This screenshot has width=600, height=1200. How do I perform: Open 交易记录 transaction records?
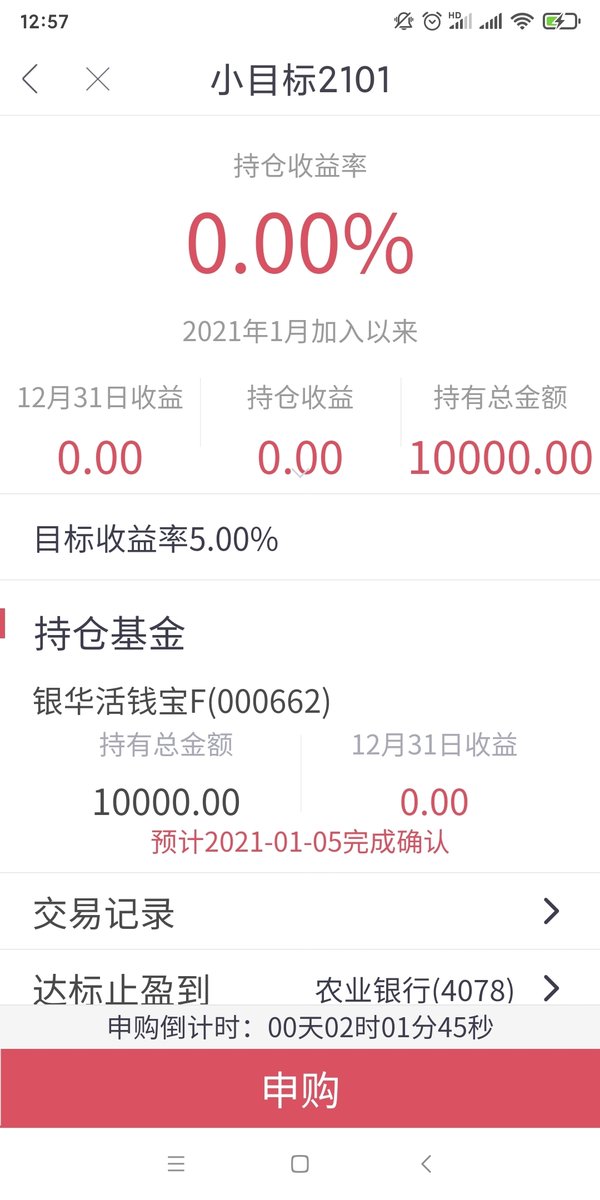300,912
